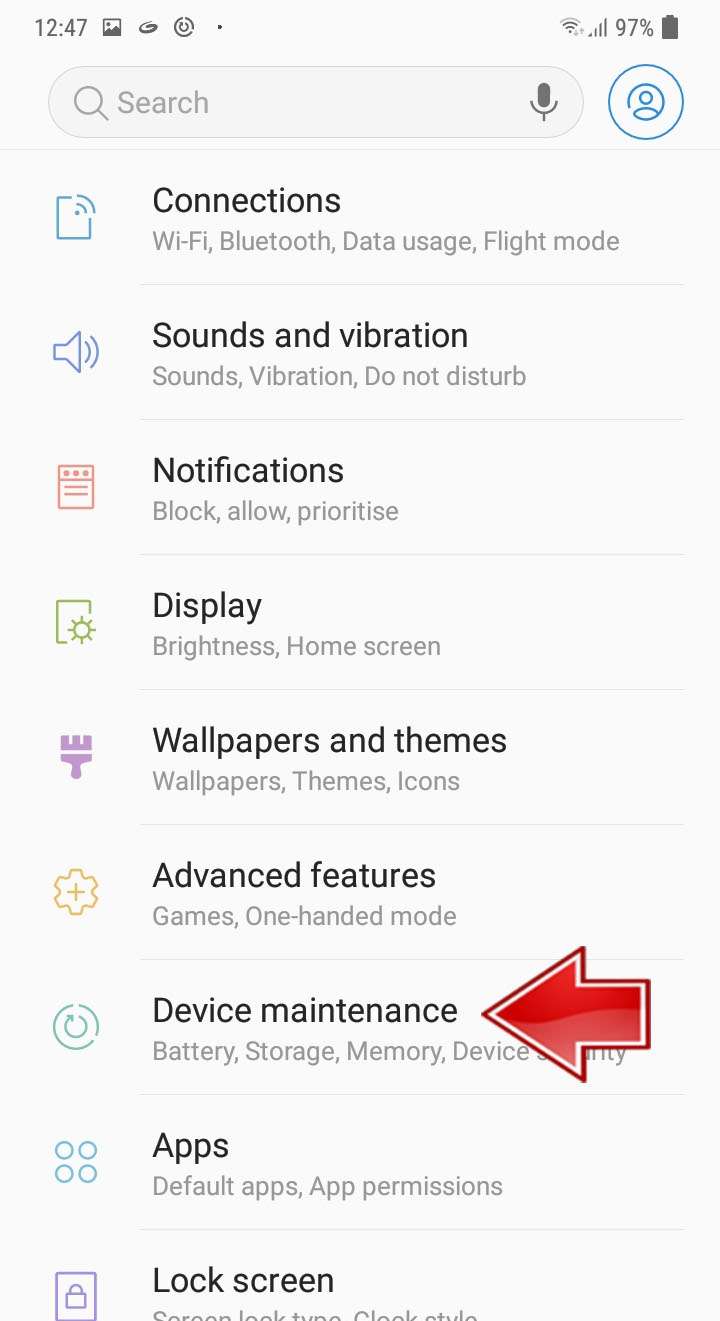This screenshot has height=1321, width=720.
Task: Open Sounds and vibration settings
Action: click(x=360, y=353)
